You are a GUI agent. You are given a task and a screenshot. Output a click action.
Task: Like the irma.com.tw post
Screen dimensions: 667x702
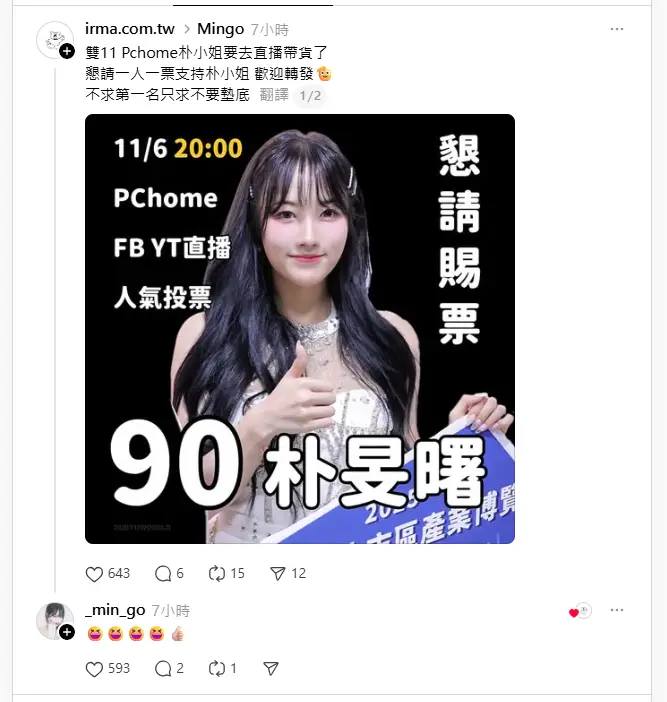[x=95, y=573]
